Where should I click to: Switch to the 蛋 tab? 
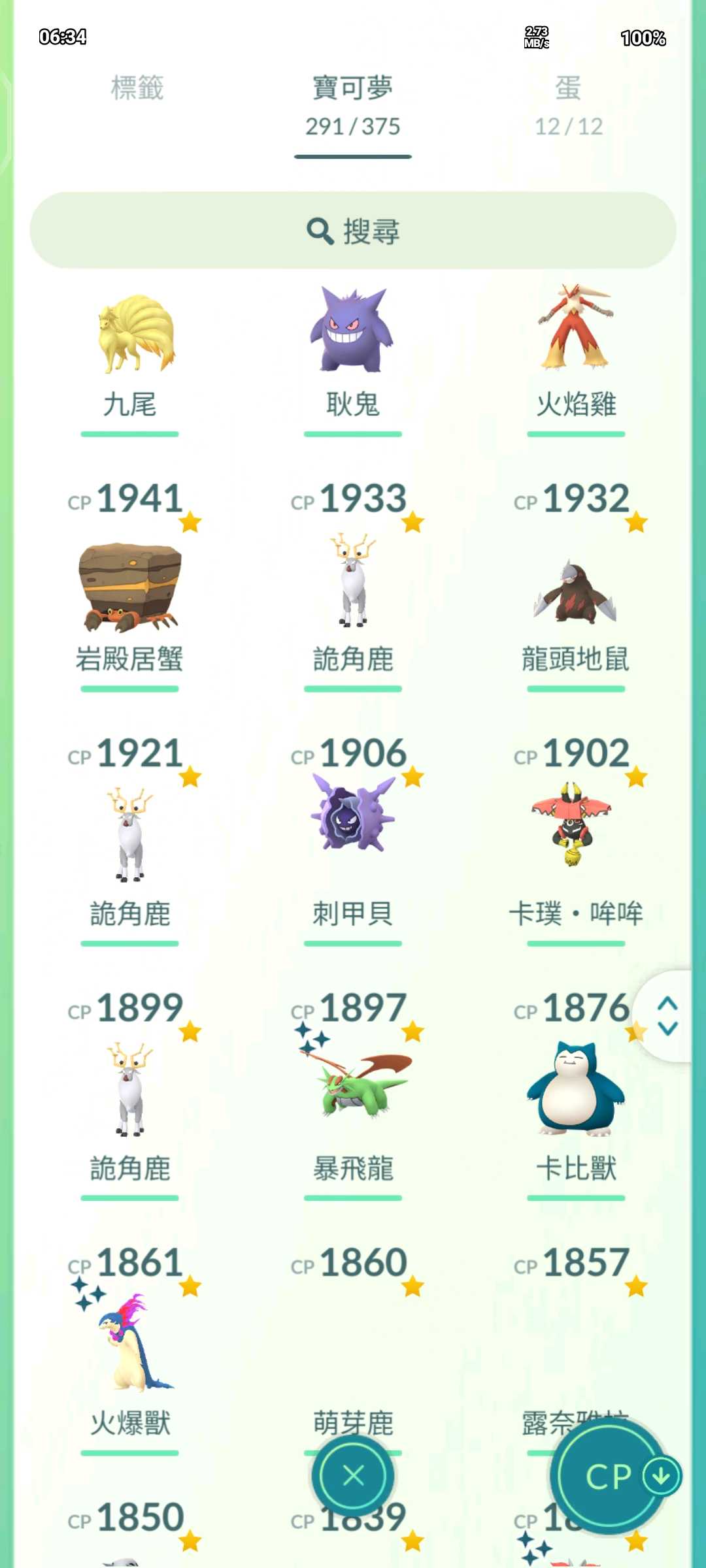coord(568,105)
